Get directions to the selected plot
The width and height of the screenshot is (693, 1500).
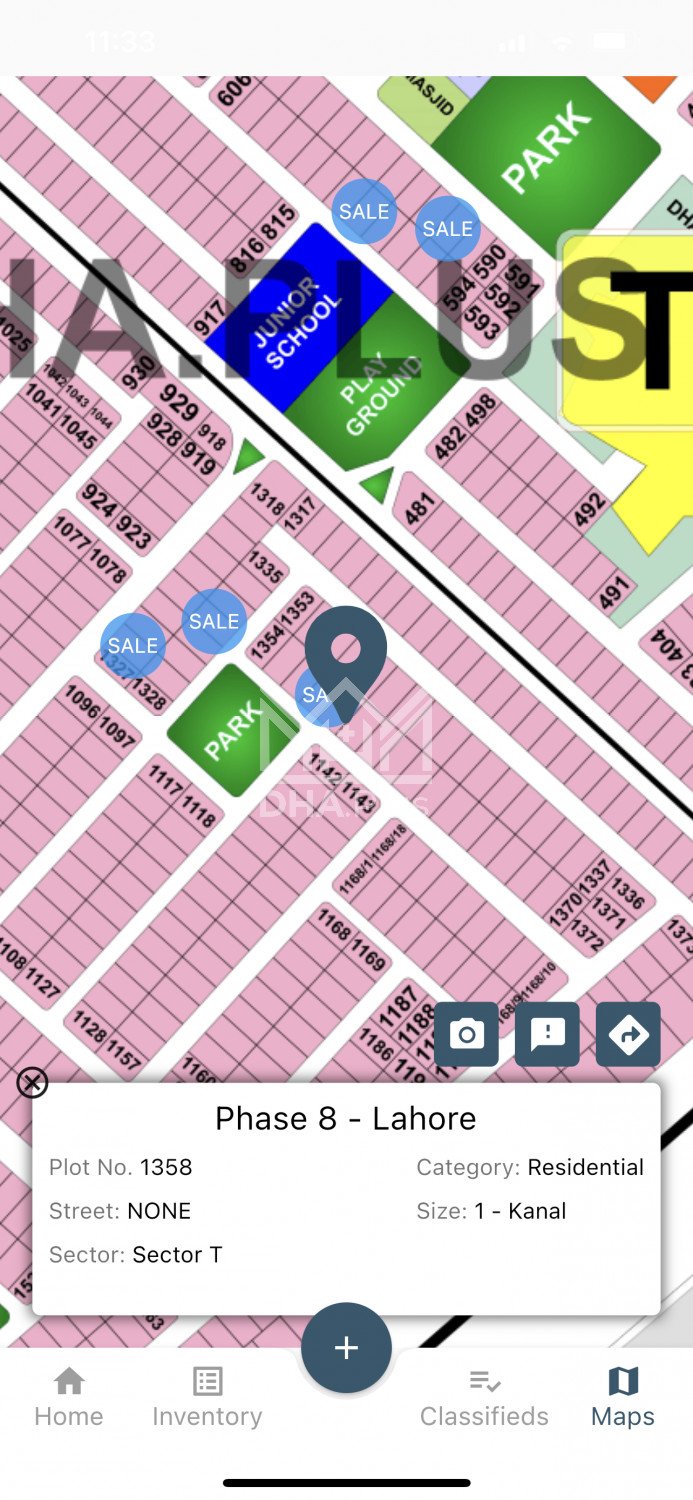click(628, 1034)
